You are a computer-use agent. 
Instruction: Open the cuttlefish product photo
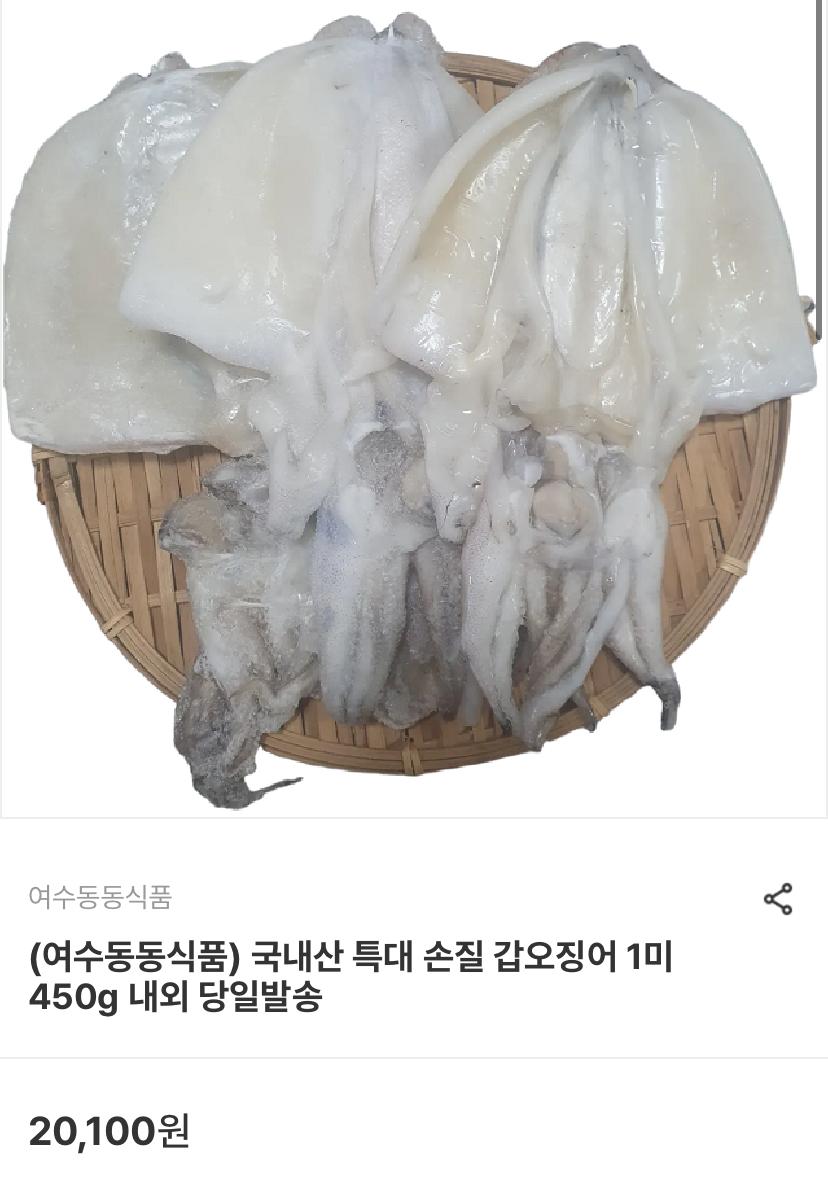(x=414, y=409)
